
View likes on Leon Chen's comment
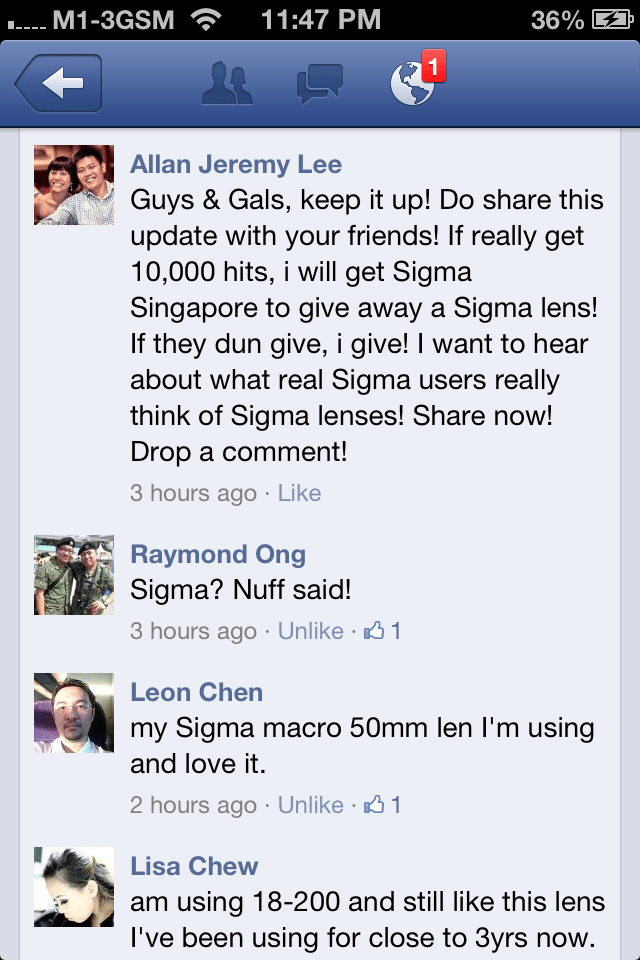383,805
